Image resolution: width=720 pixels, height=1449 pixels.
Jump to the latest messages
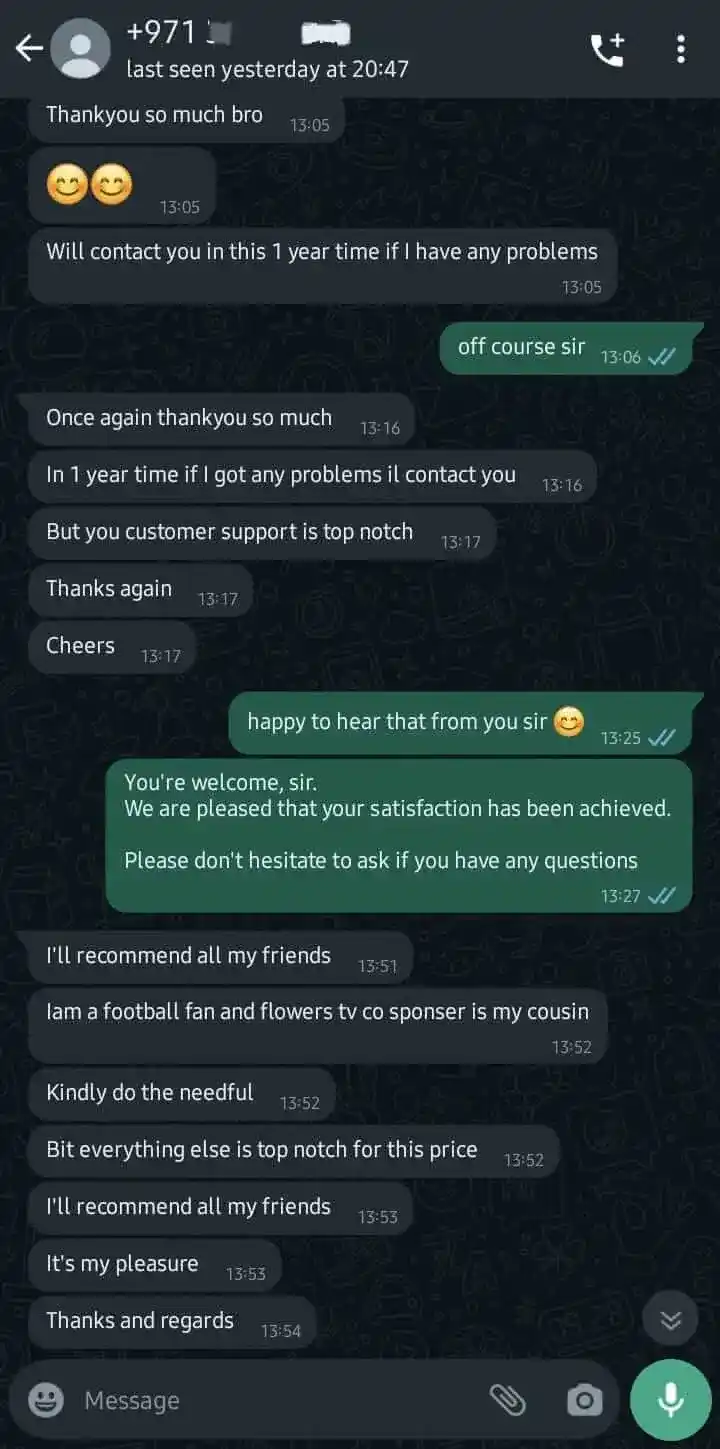tap(670, 1321)
